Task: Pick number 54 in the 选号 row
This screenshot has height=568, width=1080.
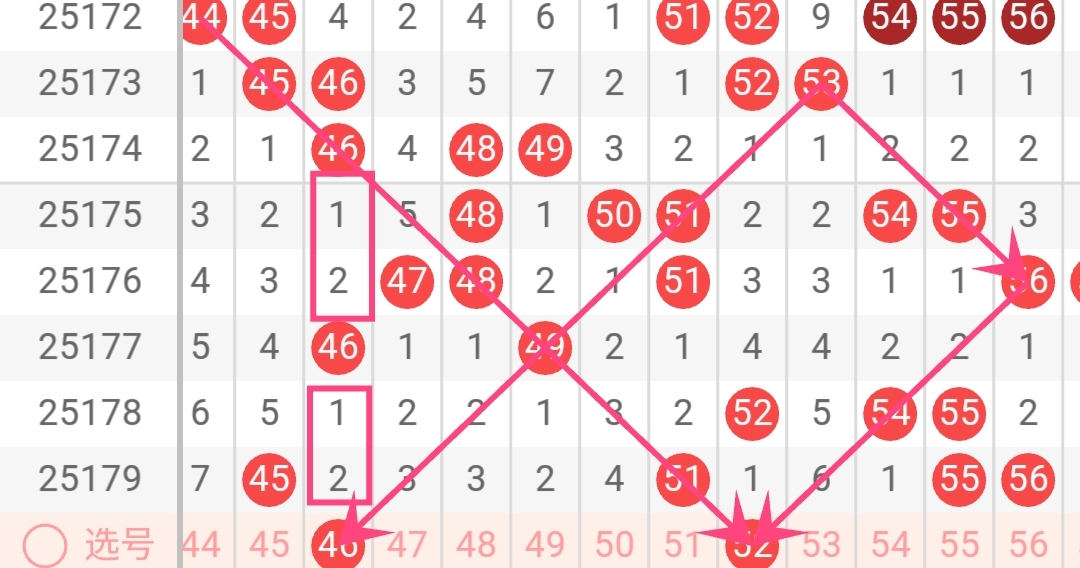Action: click(x=890, y=545)
